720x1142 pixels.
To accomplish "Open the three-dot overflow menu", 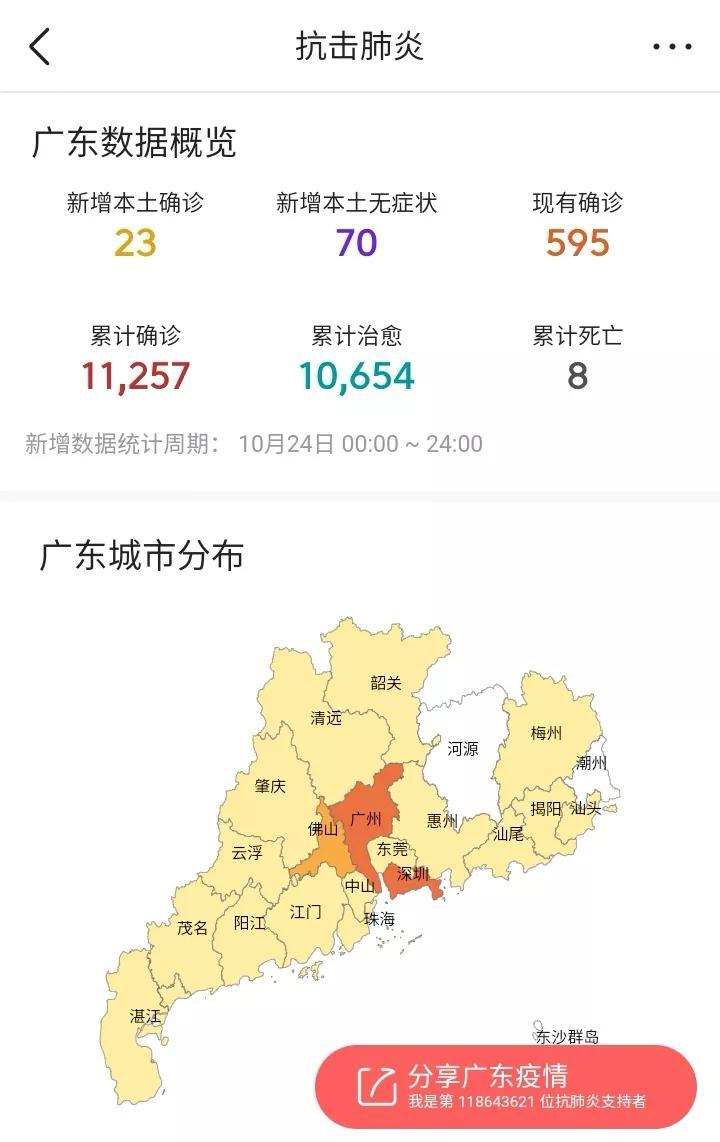I will [671, 47].
